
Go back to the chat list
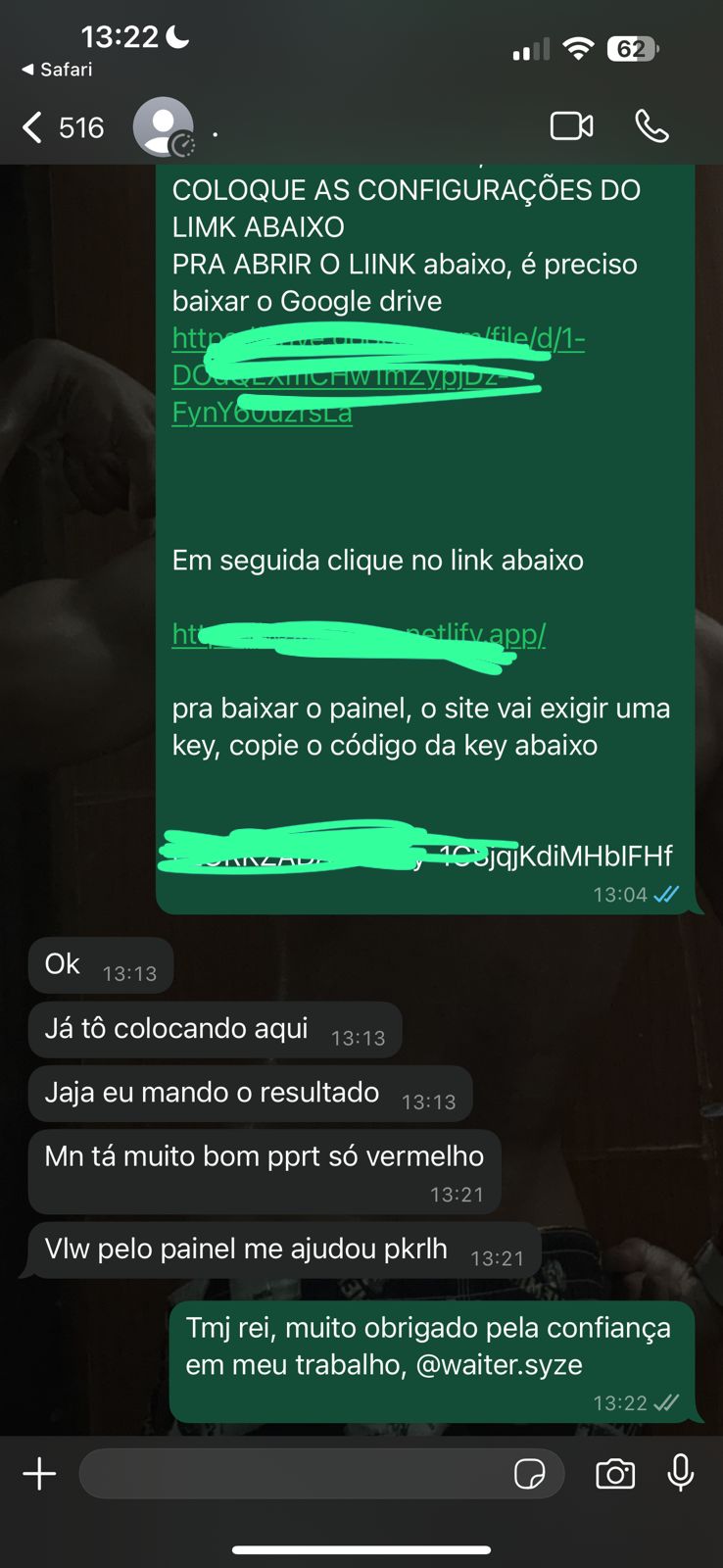[34, 127]
